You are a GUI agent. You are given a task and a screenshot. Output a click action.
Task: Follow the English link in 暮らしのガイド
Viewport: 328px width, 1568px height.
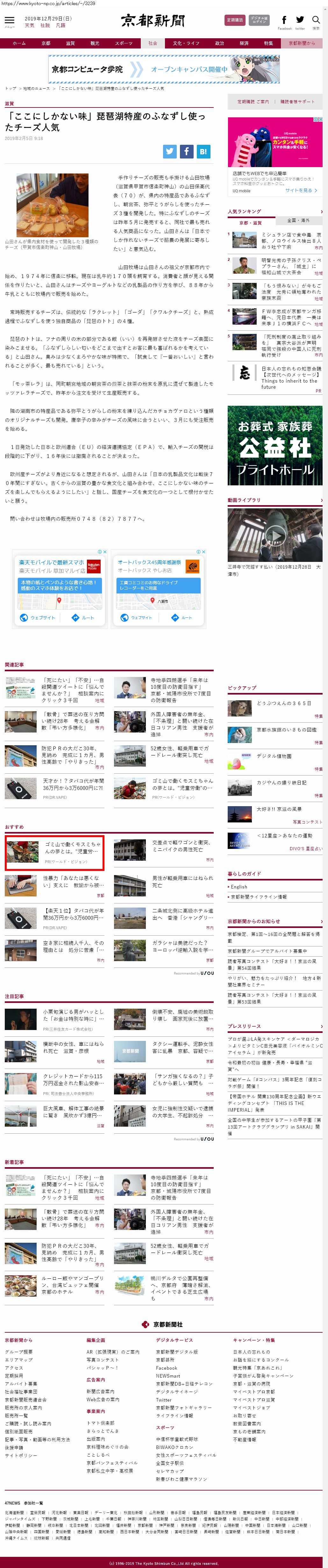(x=239, y=887)
